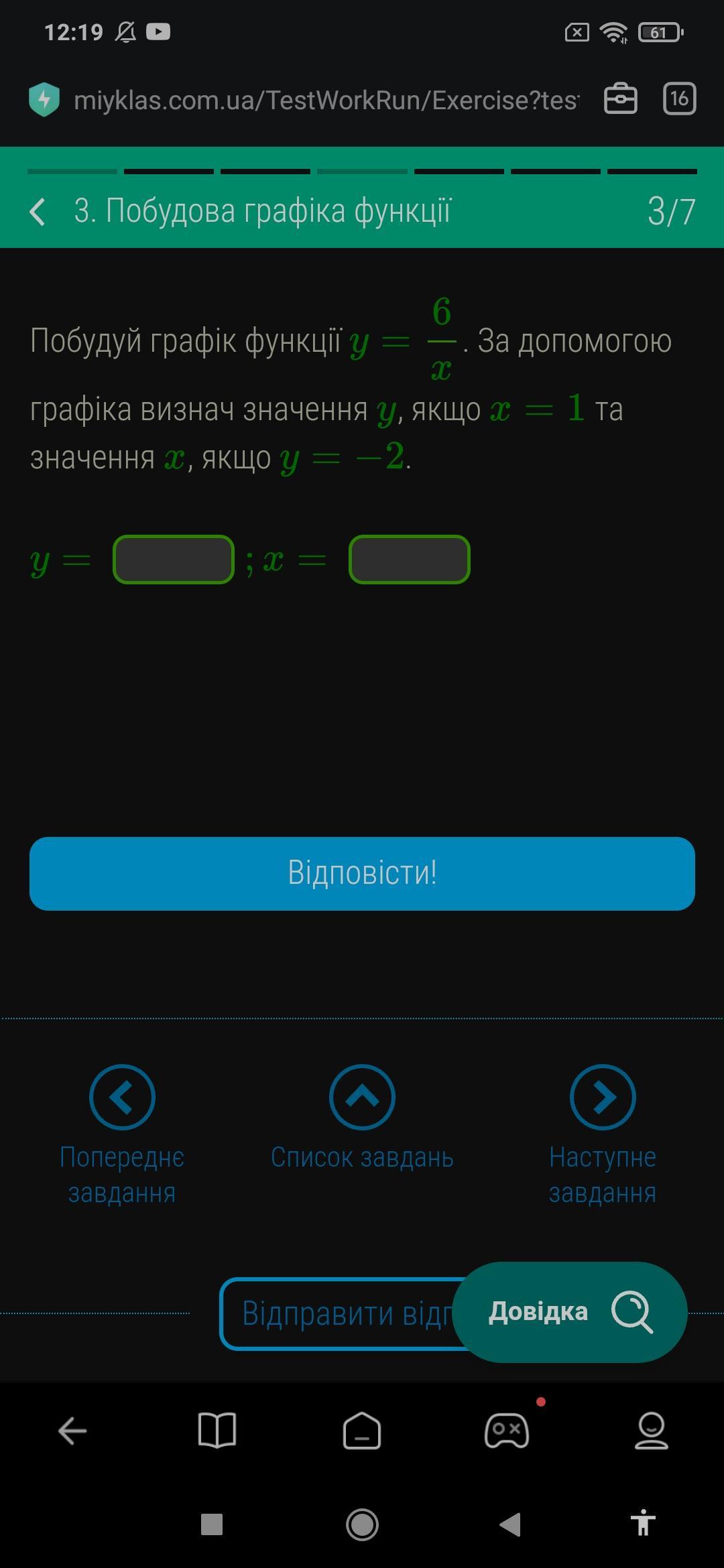Open the browser tabs counter showing 16
The image size is (724, 1568).
pos(679,99)
